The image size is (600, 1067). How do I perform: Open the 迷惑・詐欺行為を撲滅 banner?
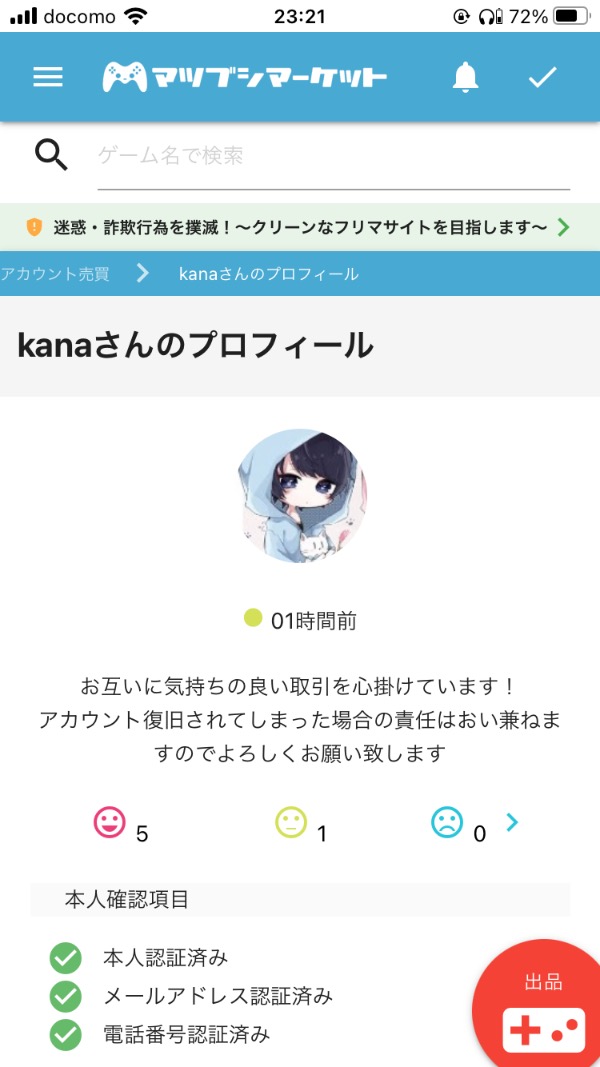pos(300,227)
